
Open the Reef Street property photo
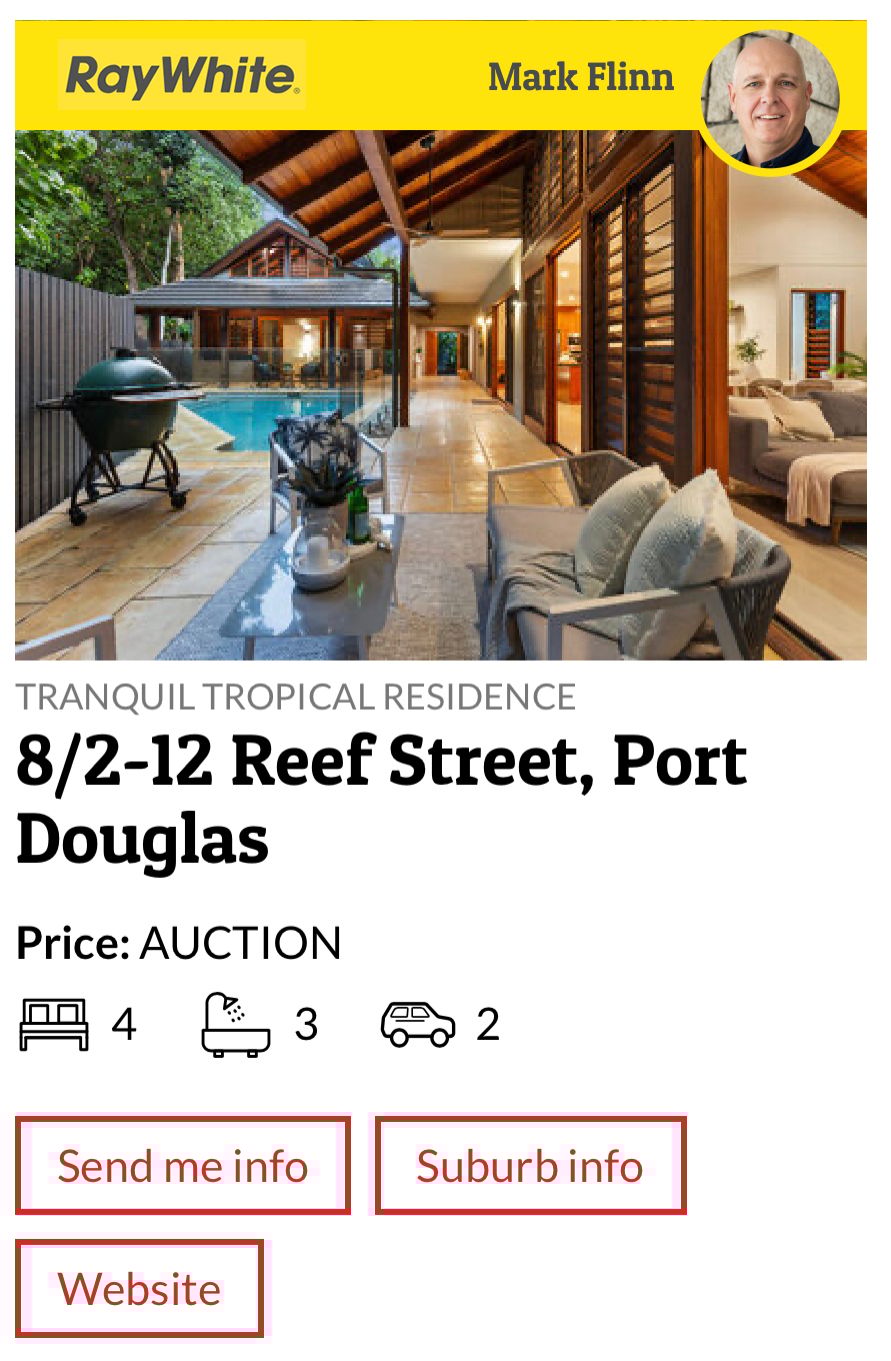(440, 395)
